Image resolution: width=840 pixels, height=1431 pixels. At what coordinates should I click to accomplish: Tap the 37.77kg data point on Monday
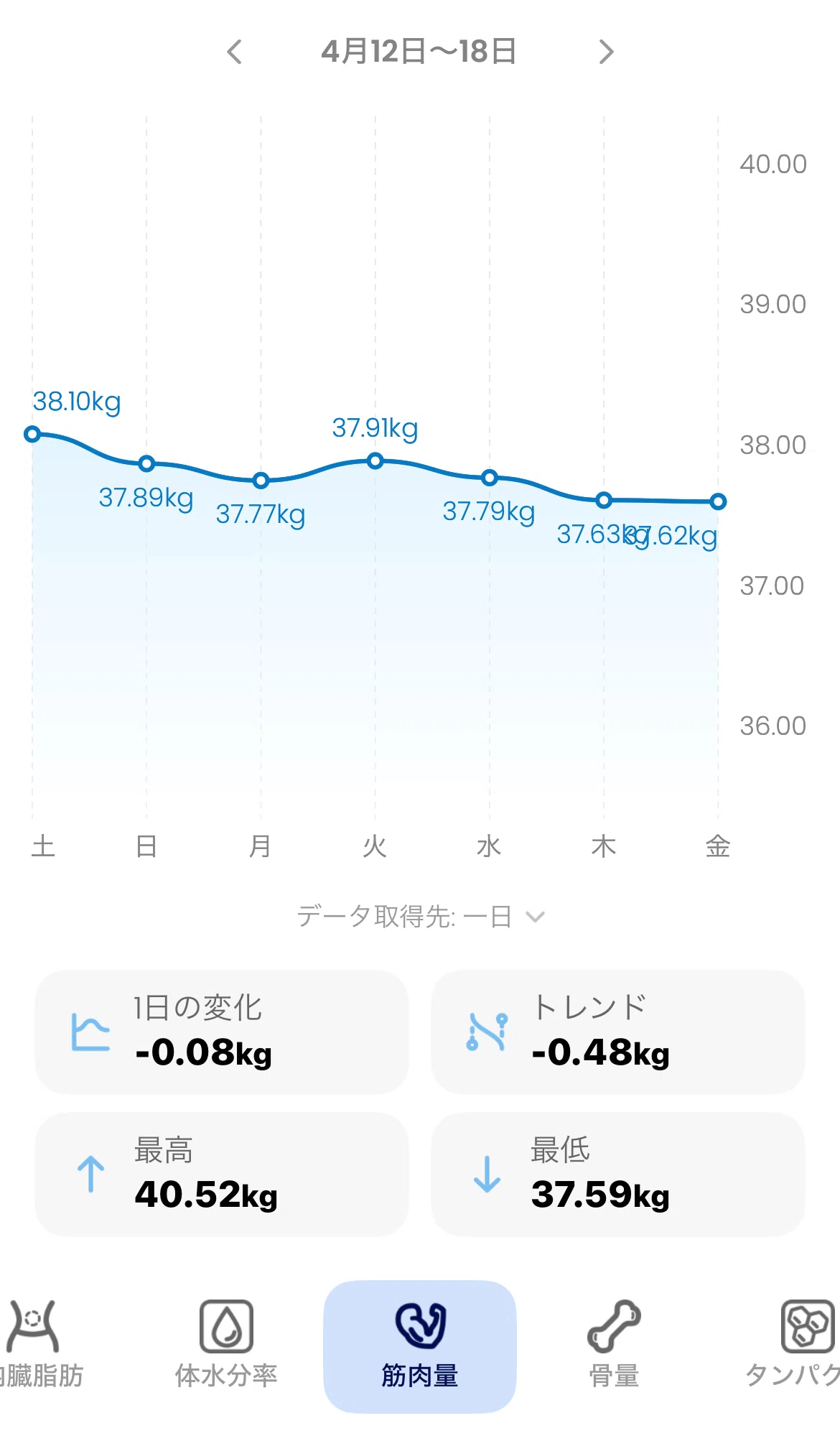(261, 480)
